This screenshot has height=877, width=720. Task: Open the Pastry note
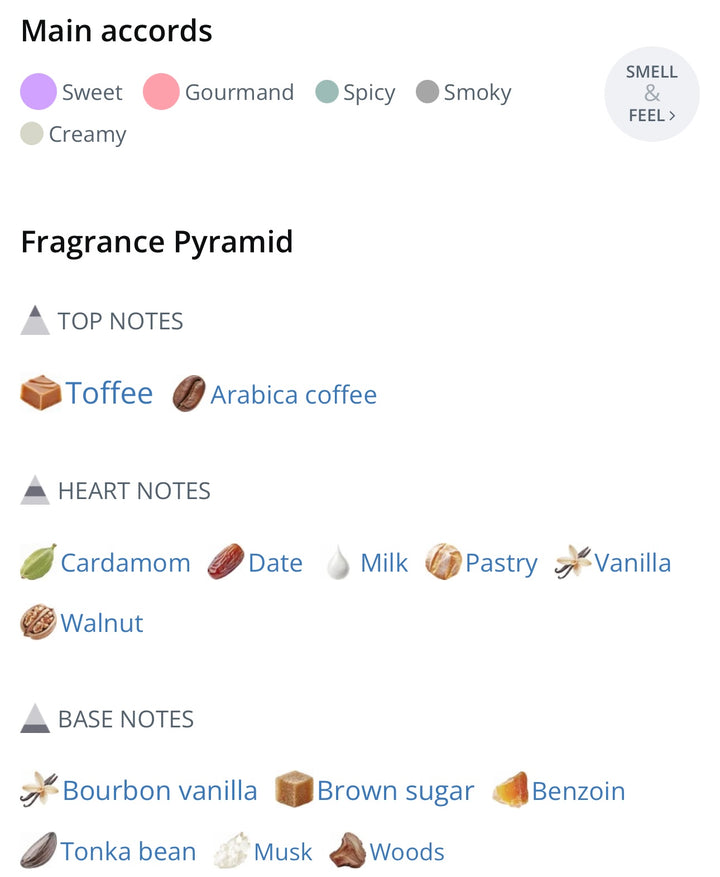[x=501, y=563]
